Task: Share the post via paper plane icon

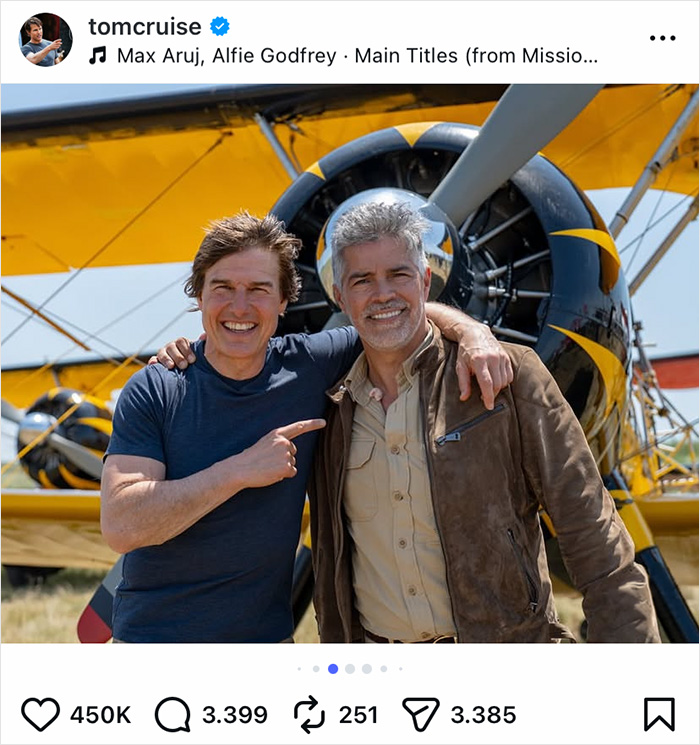Action: (x=421, y=714)
